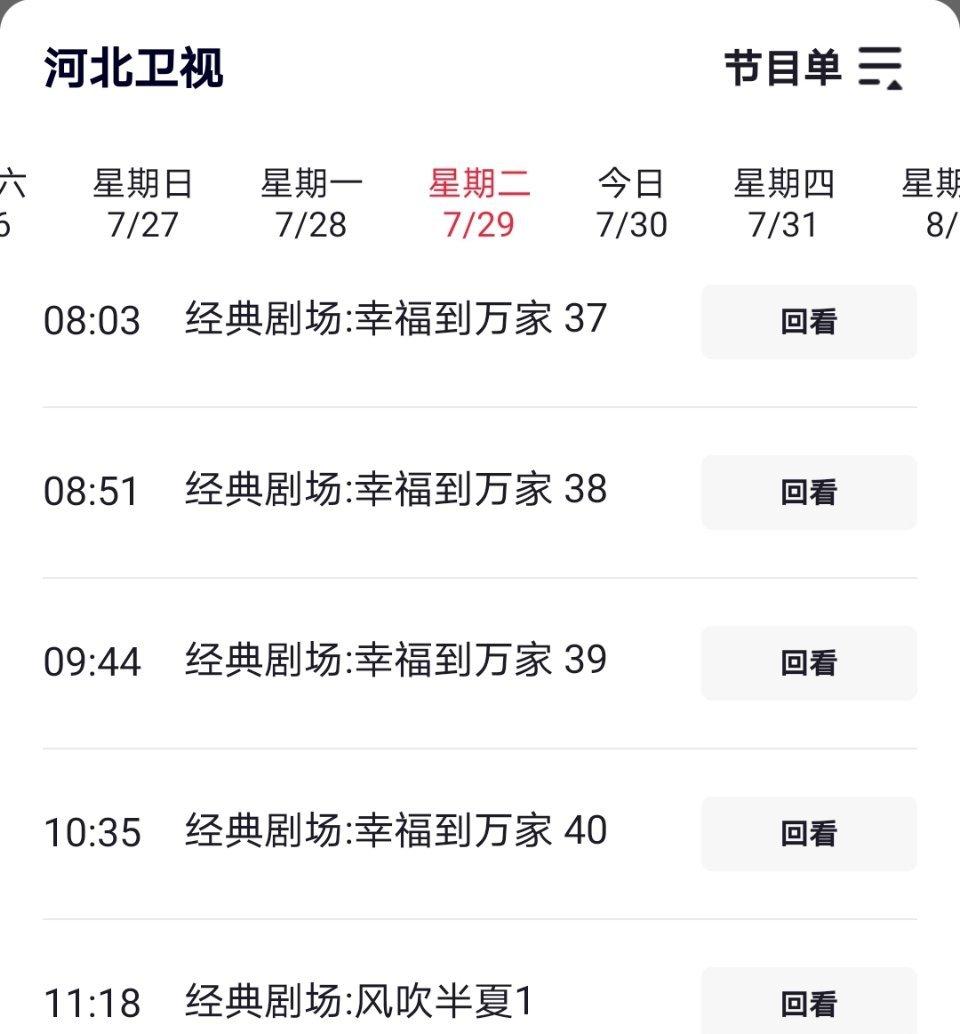View programs for 星期四 7/31
Image resolution: width=960 pixels, height=1034 pixels.
(783, 203)
